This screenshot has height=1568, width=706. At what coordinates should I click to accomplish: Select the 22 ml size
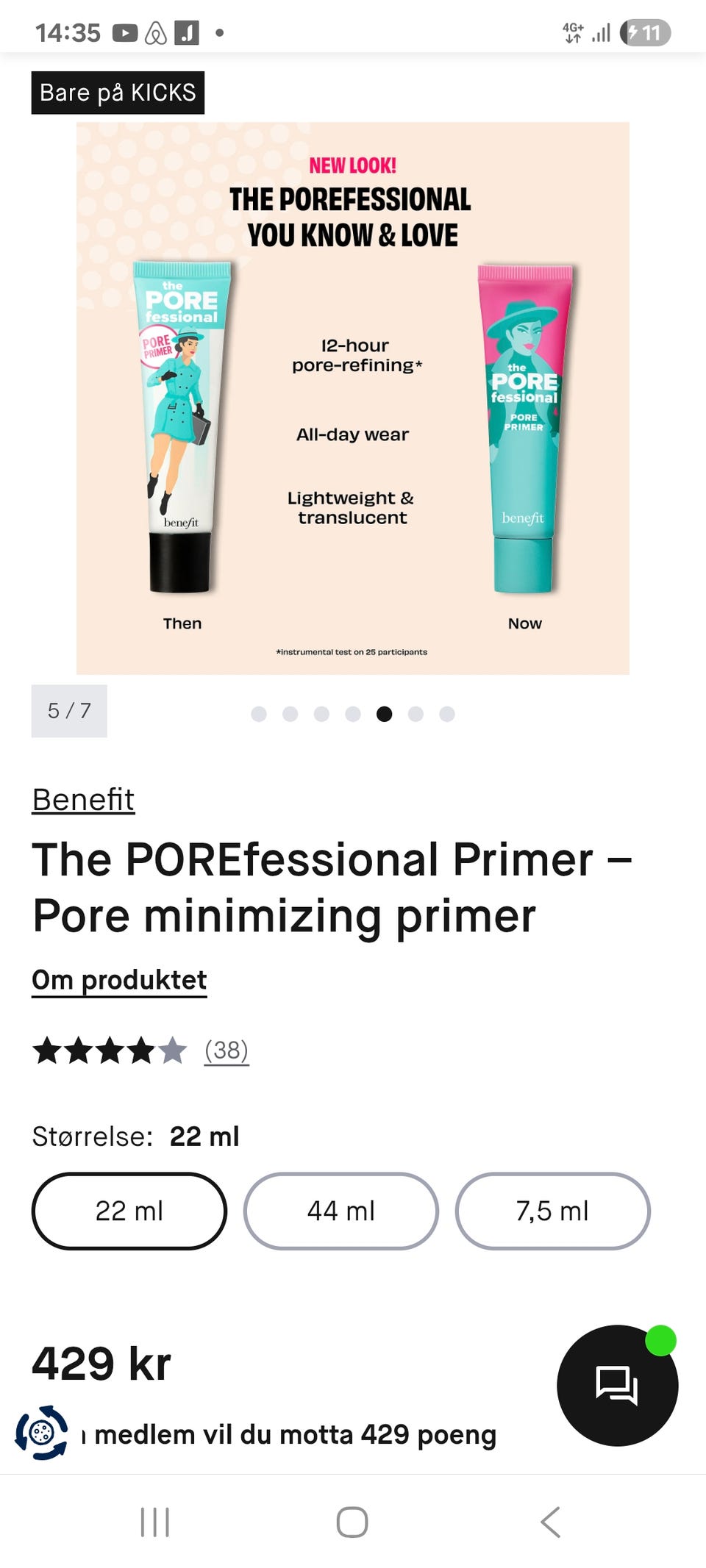(129, 1211)
